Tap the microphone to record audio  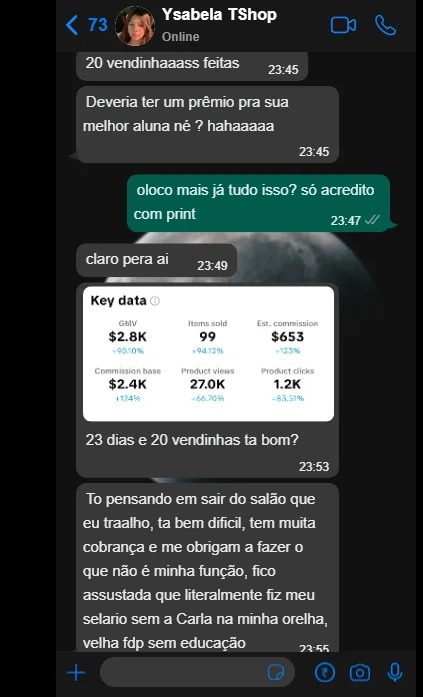pyautogui.click(x=395, y=673)
